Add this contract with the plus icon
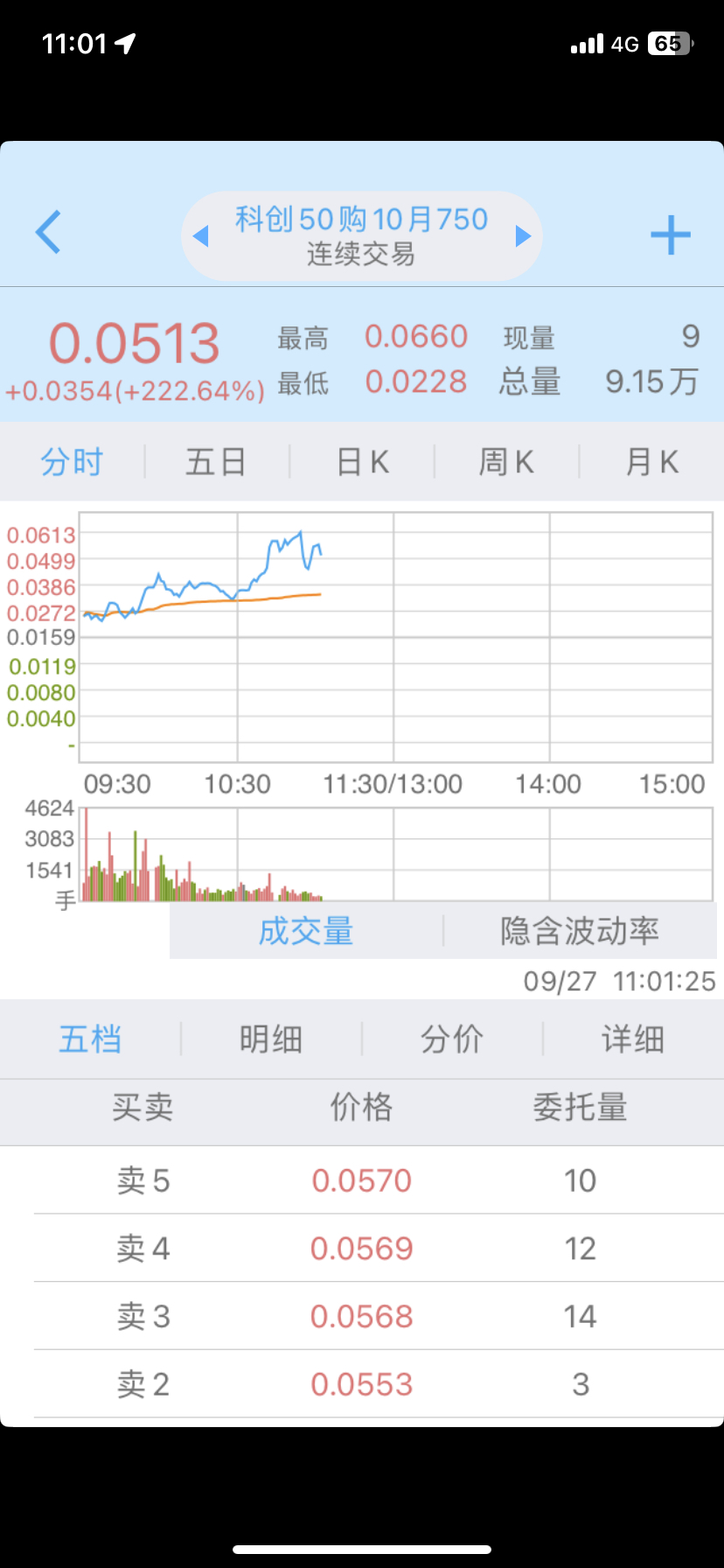 [671, 235]
